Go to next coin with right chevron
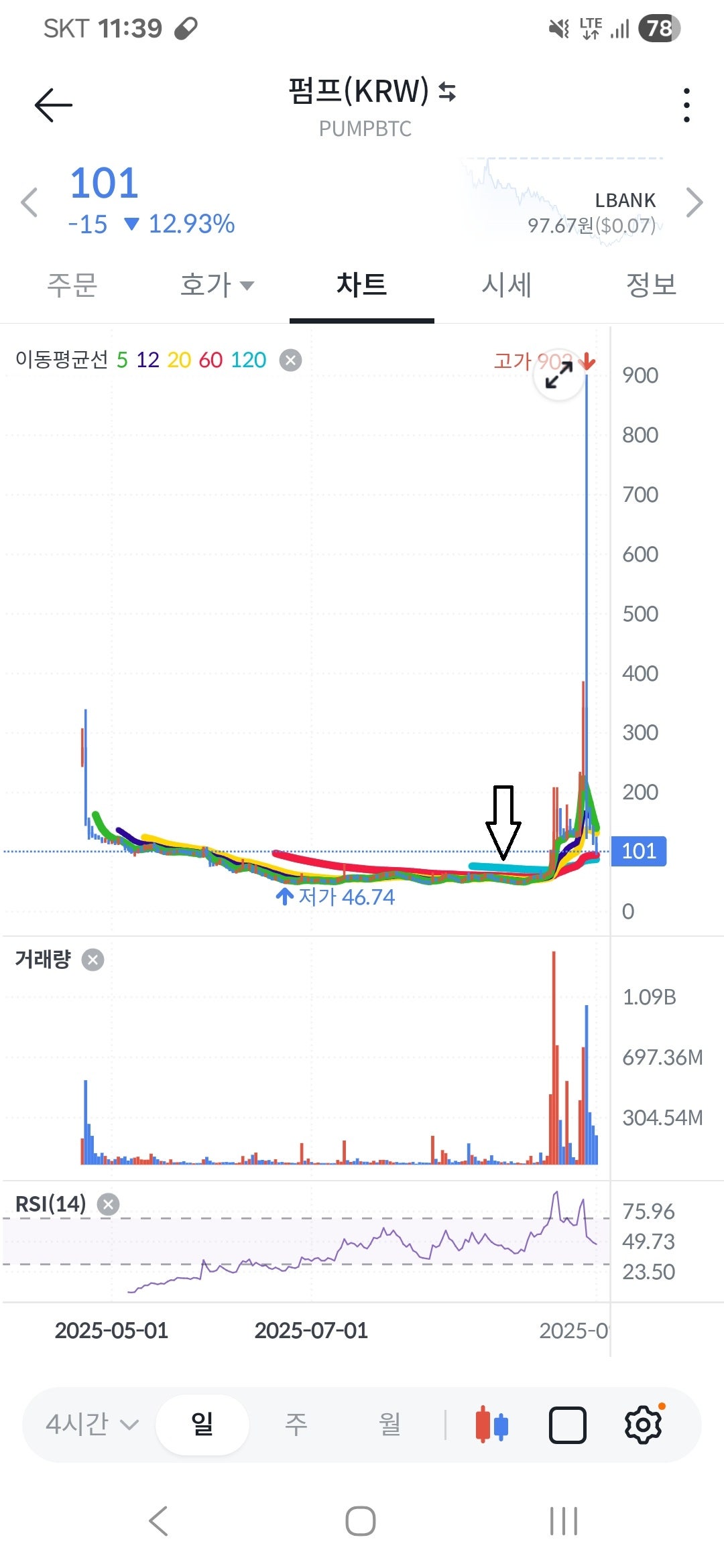724x1568 pixels. coord(695,202)
